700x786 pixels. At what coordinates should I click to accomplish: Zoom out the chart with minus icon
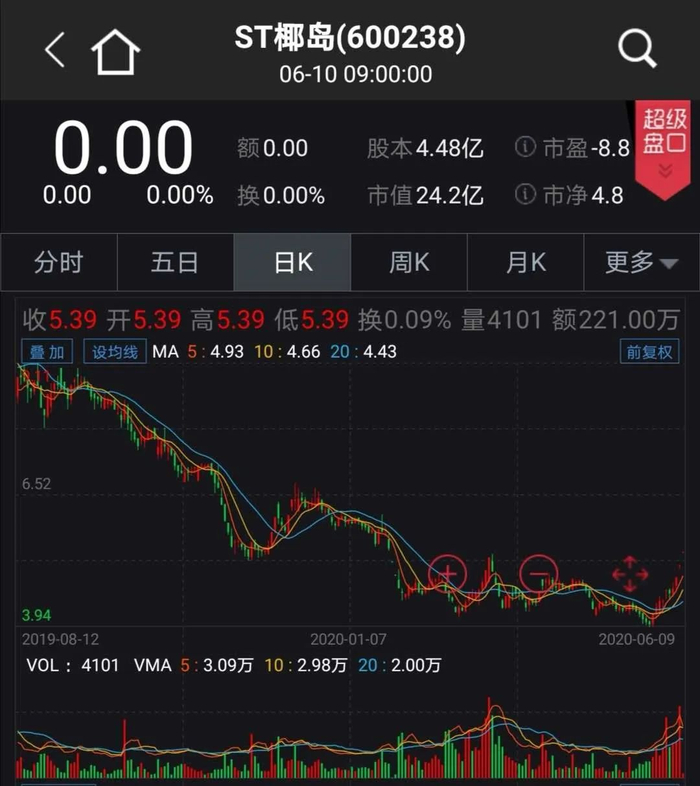pyautogui.click(x=539, y=573)
